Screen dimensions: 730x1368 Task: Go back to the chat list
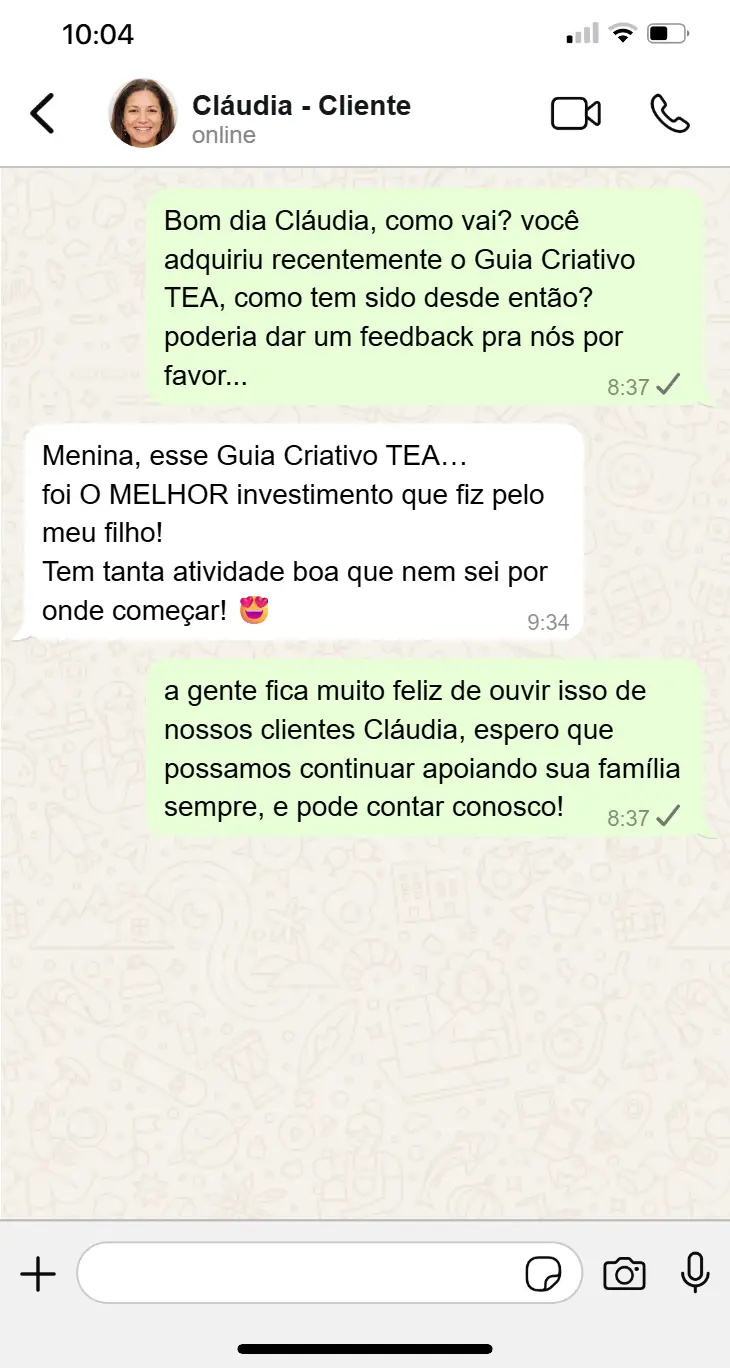[42, 114]
